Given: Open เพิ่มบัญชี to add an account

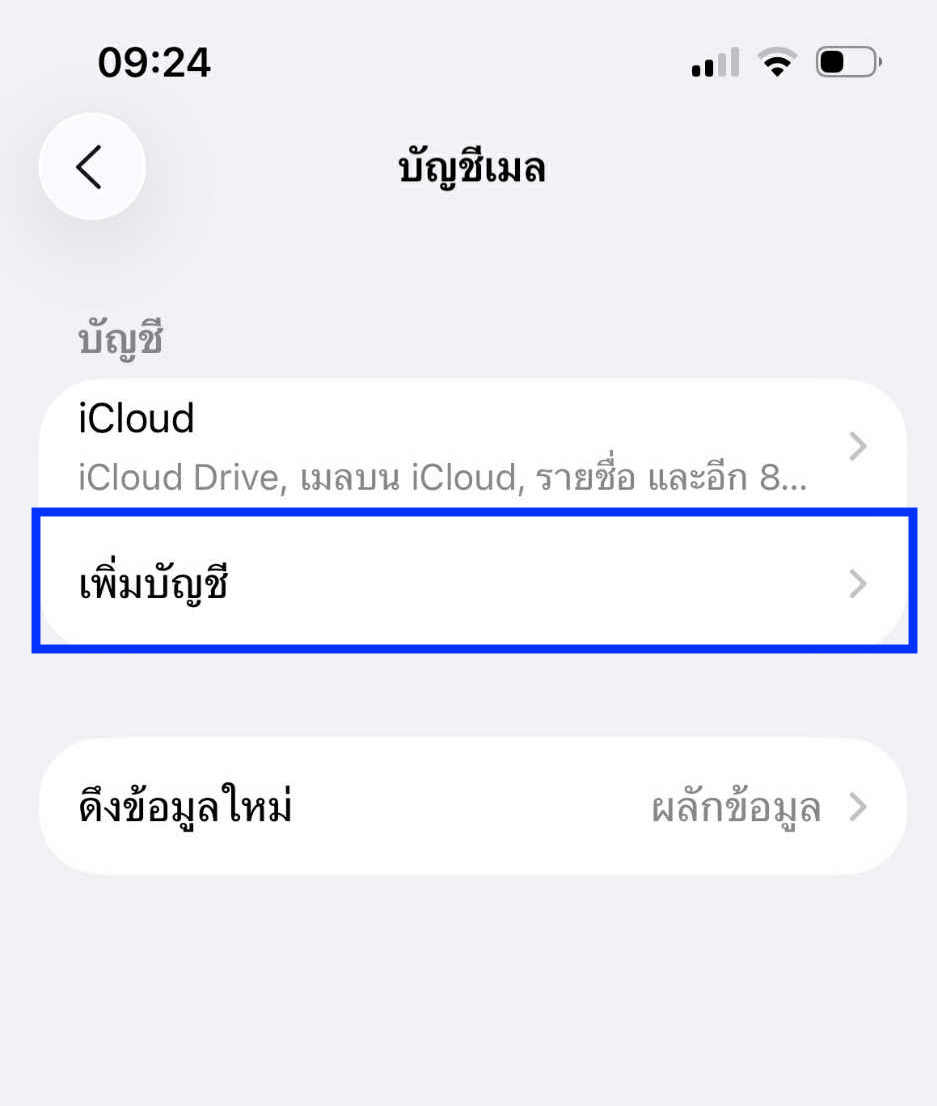Looking at the screenshot, I should pyautogui.click(x=472, y=583).
